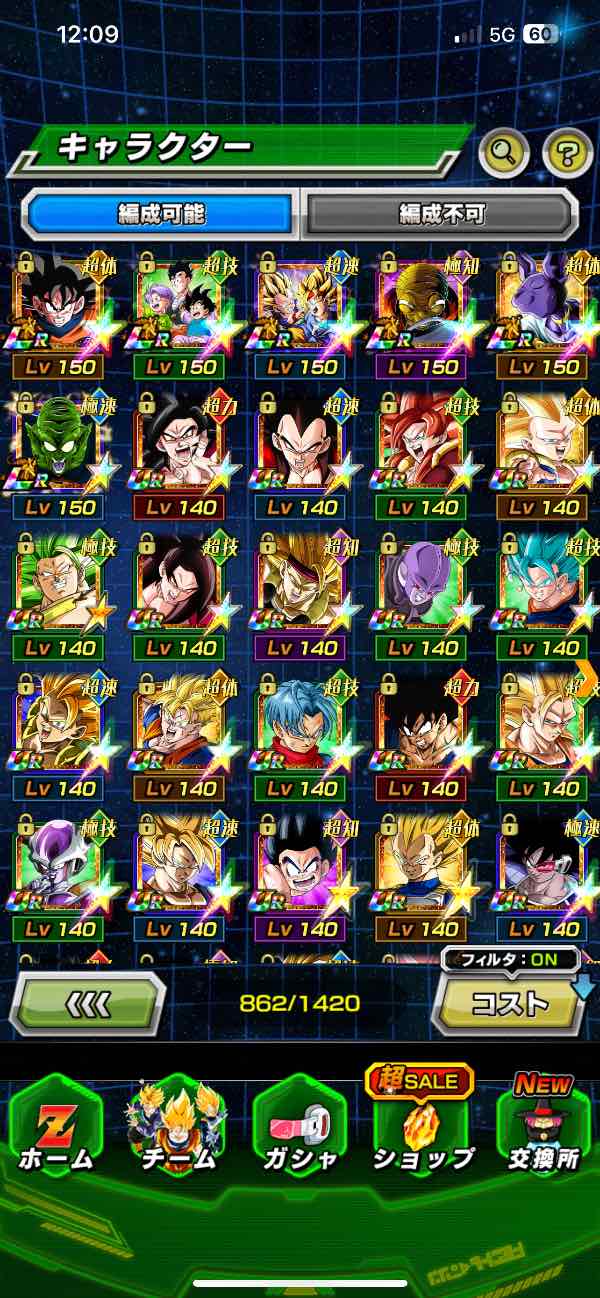Viewport: 600px width, 1298px height.
Task: Open the magnifying glass search icon
Action: [504, 152]
